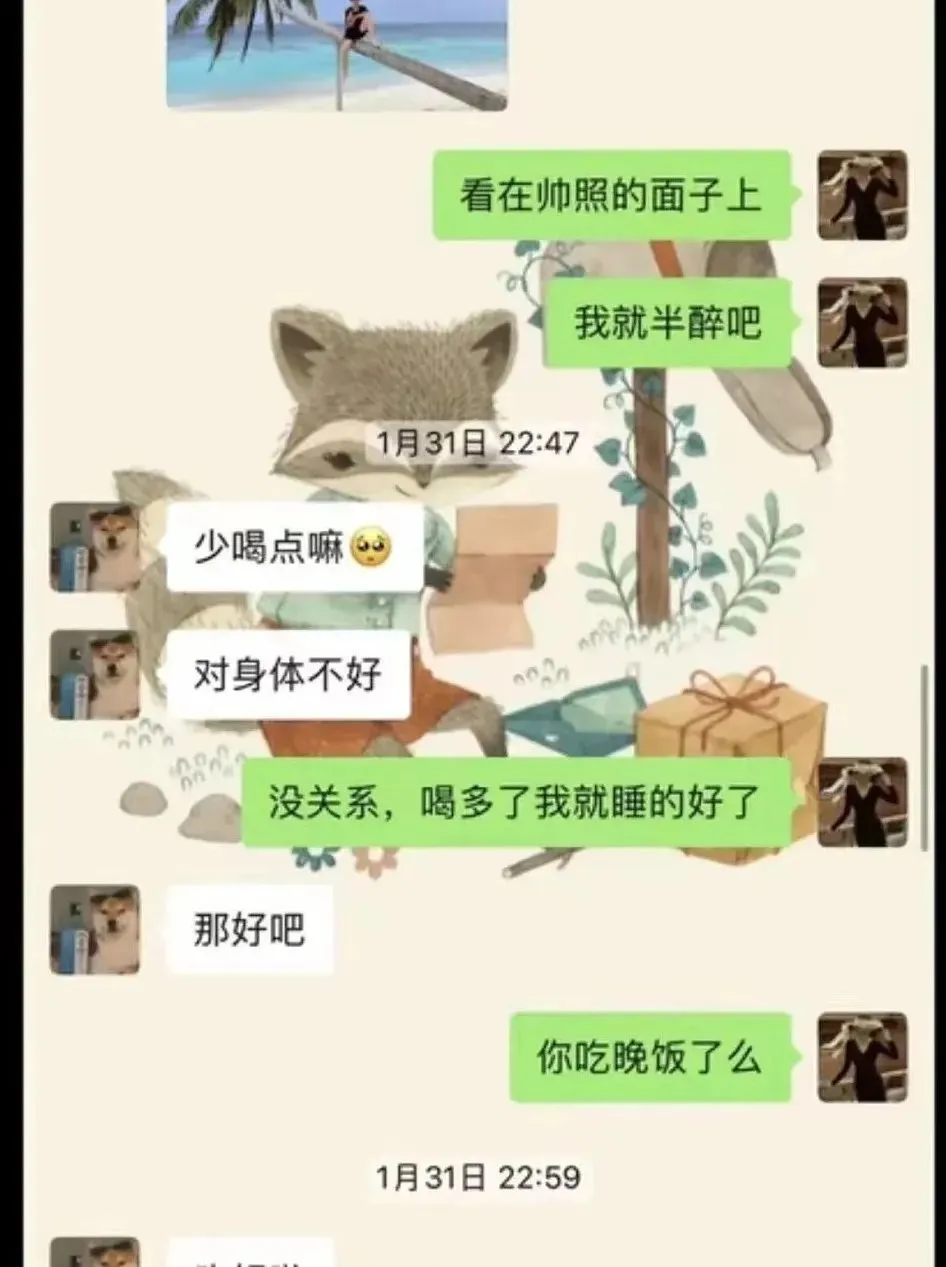Open the dog avatar beside "那好吧"
This screenshot has height=1267, width=946.
(x=95, y=930)
